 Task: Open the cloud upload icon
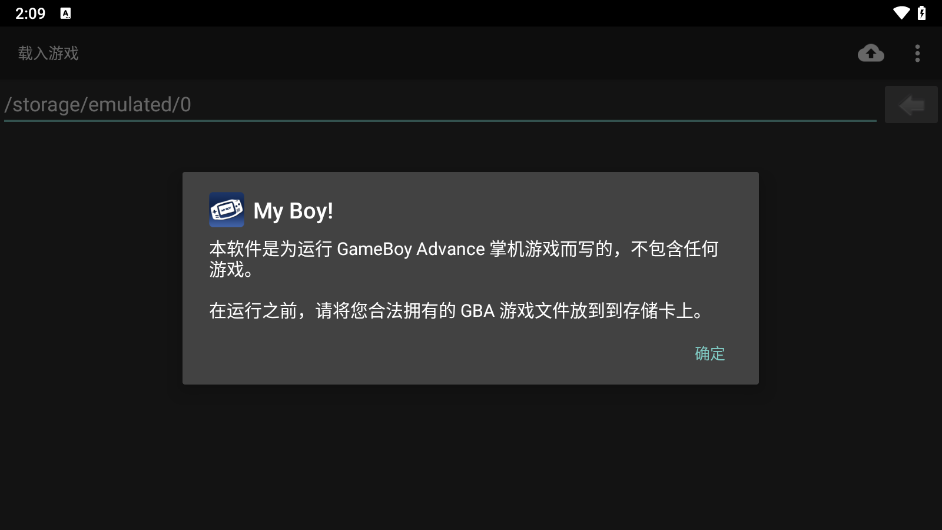pyautogui.click(x=871, y=54)
